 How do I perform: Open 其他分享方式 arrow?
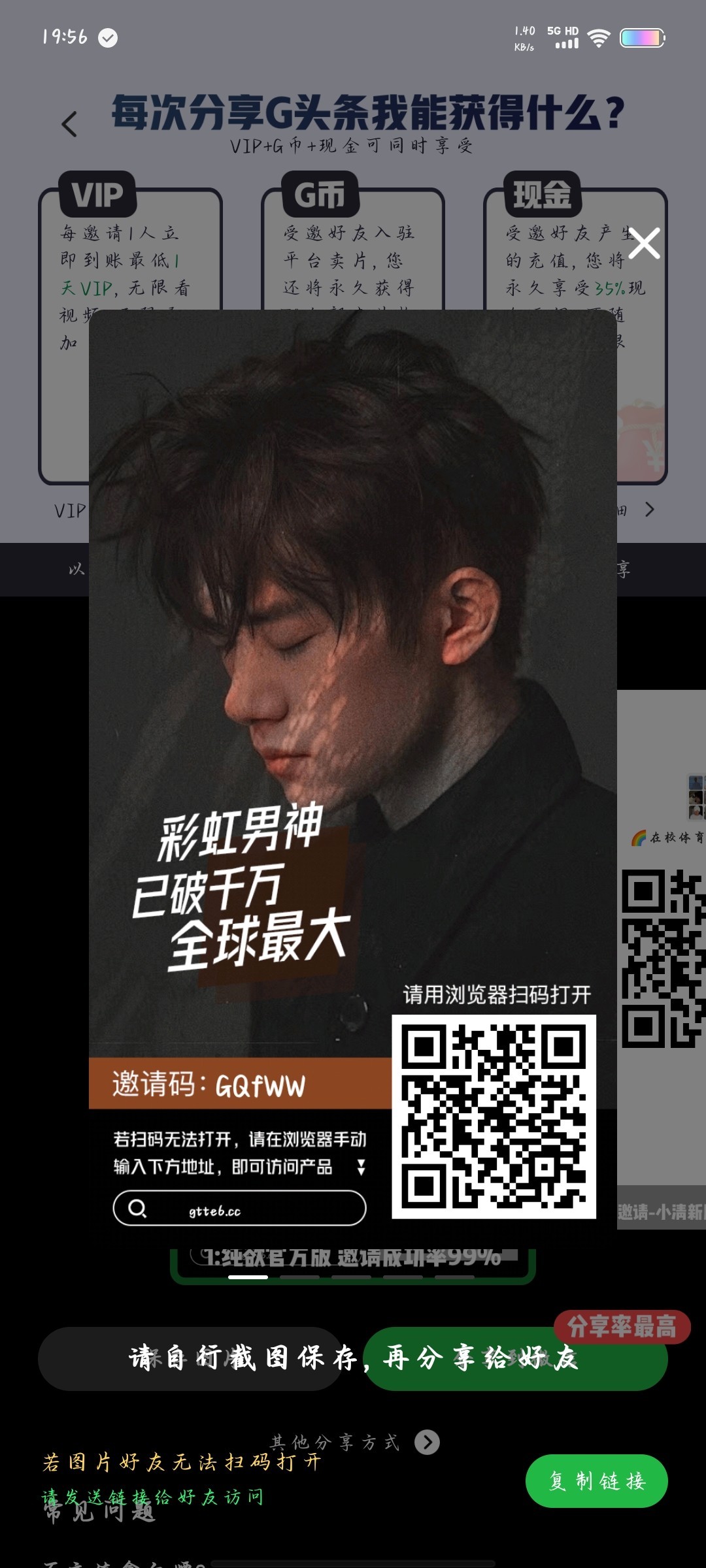(428, 1441)
